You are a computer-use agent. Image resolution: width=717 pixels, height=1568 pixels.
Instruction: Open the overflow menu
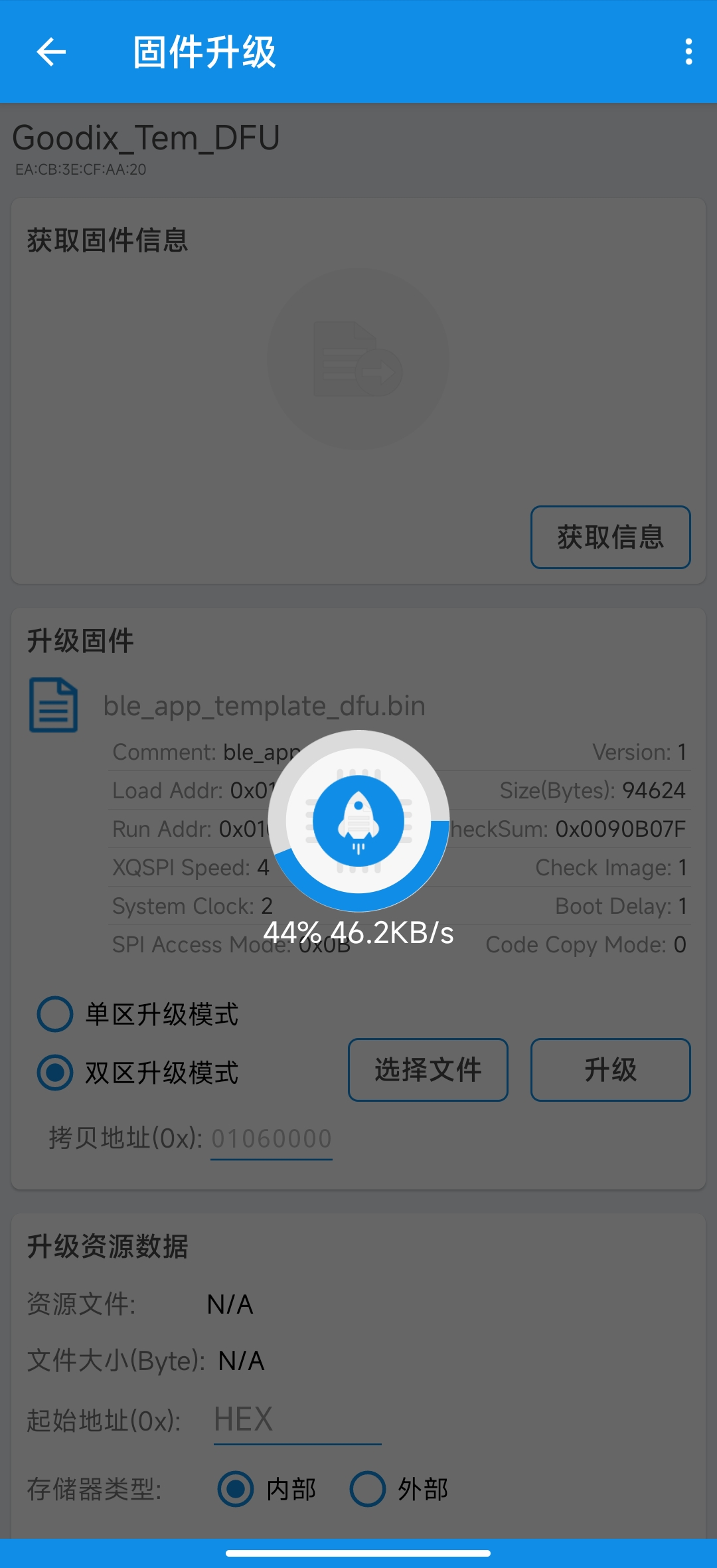tap(688, 52)
